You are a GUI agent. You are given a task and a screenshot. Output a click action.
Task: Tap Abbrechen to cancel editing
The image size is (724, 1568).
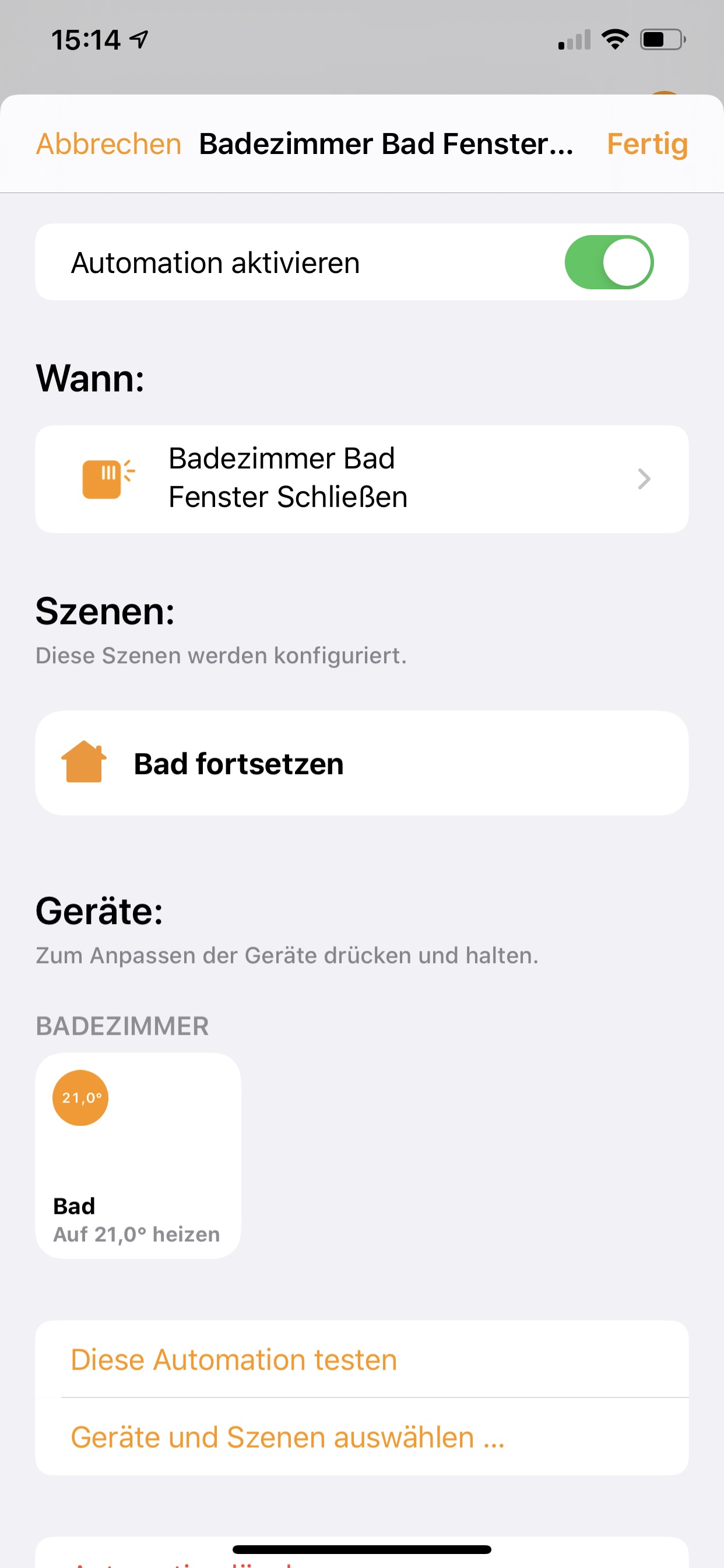[108, 144]
